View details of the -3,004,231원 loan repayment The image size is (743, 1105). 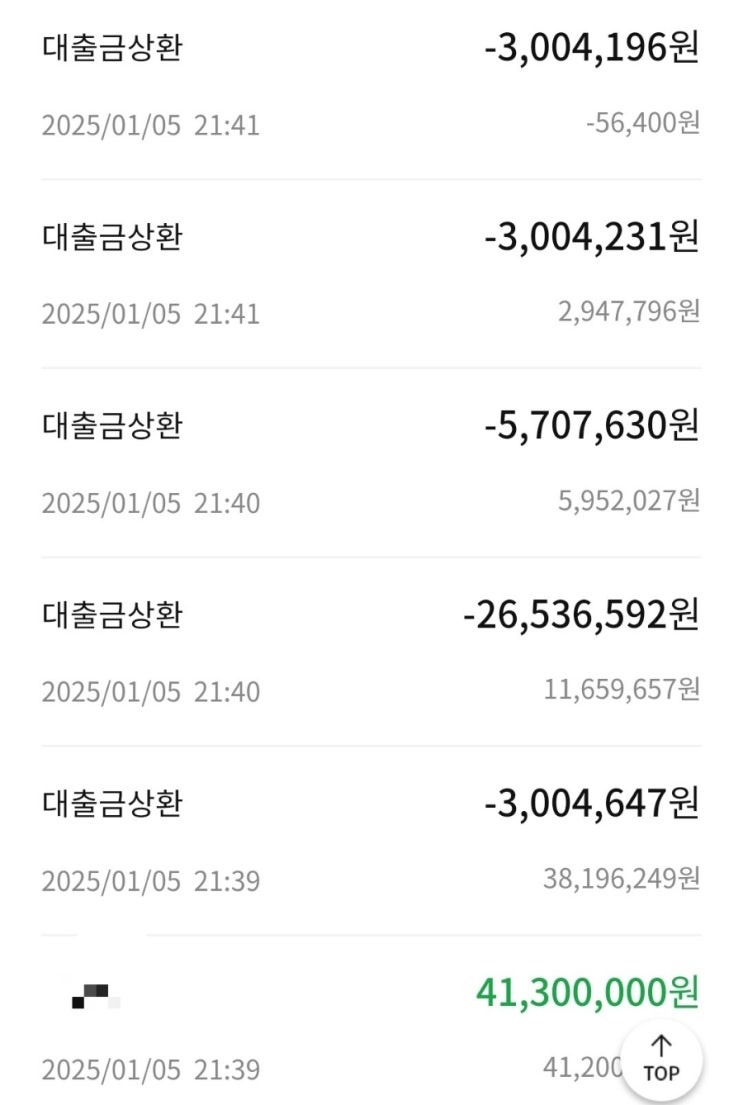(x=371, y=274)
